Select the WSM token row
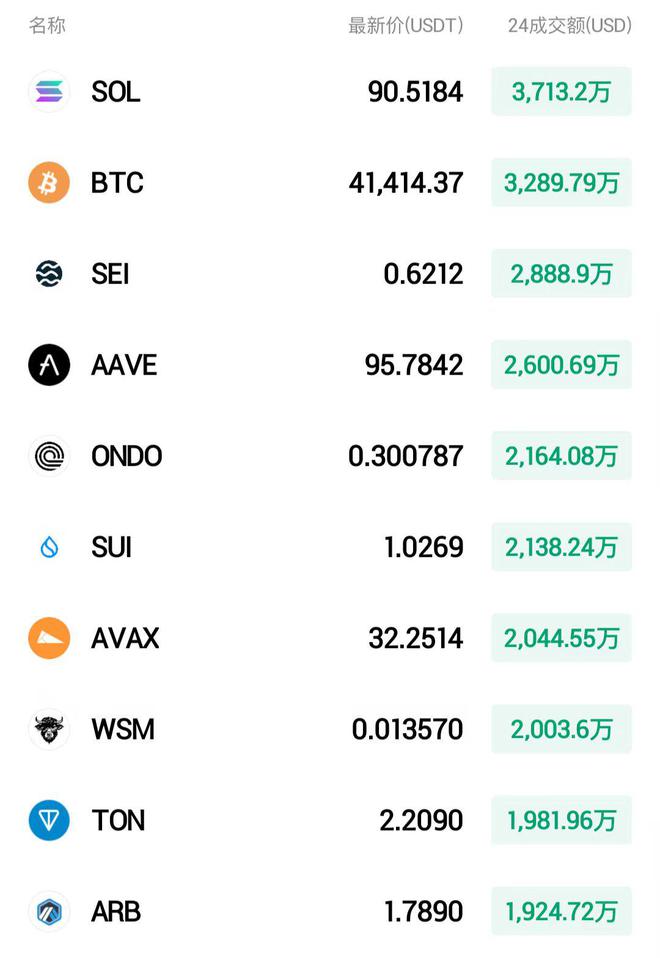 coord(123,729)
